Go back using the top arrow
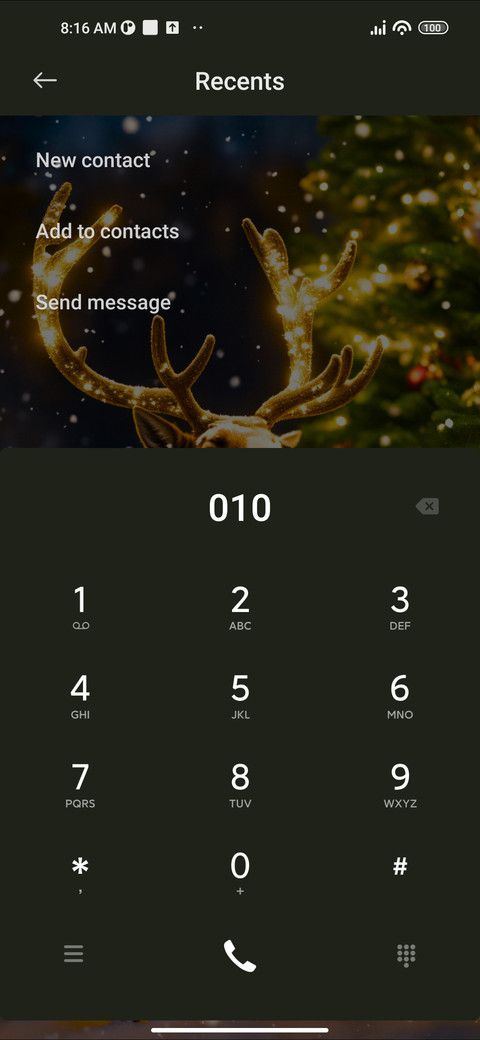Screen dimensions: 480x1040 45,81
